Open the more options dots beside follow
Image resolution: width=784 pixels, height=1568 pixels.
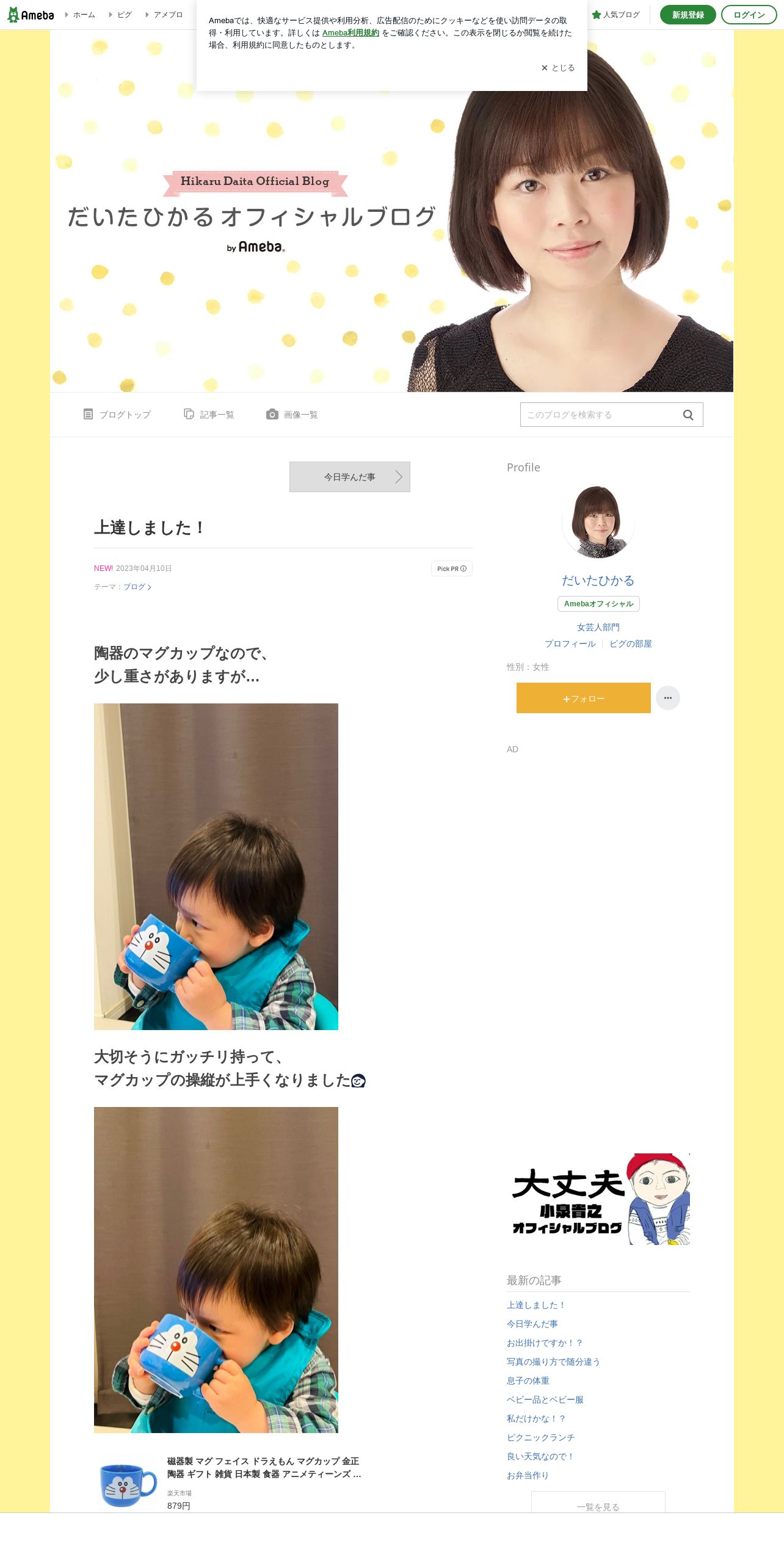pos(668,698)
